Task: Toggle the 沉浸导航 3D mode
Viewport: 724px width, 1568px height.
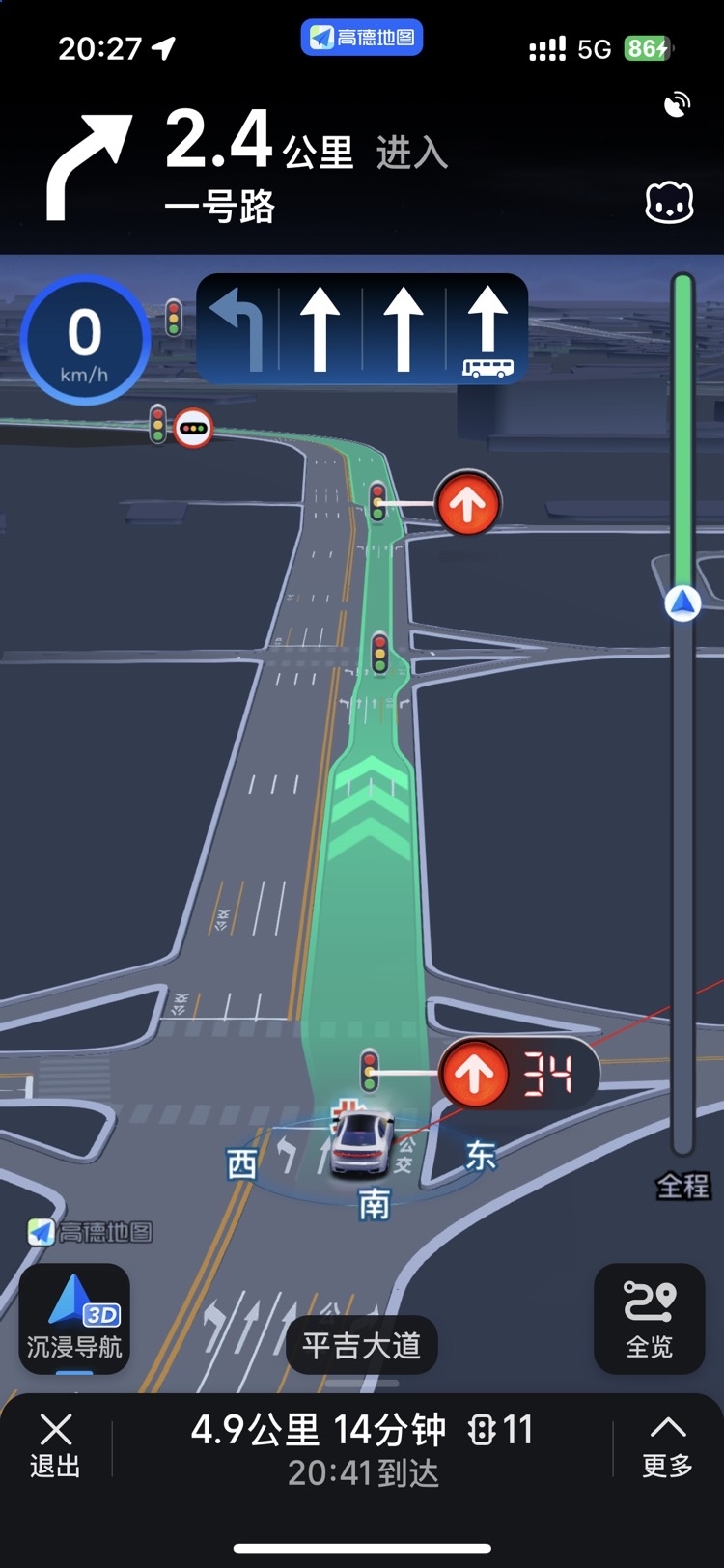Action: pos(74,1319)
